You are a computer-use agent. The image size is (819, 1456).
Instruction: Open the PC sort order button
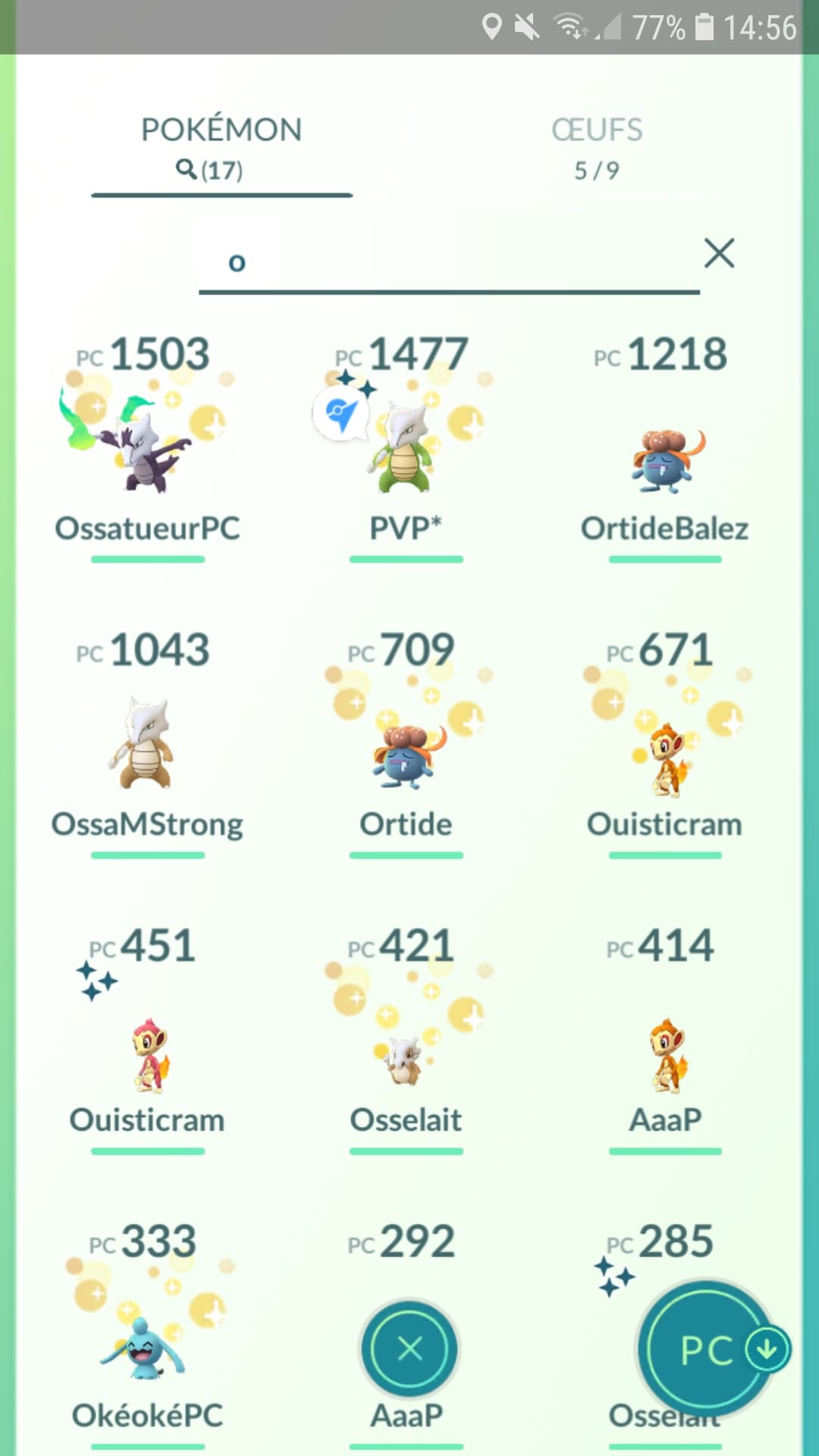point(707,1349)
